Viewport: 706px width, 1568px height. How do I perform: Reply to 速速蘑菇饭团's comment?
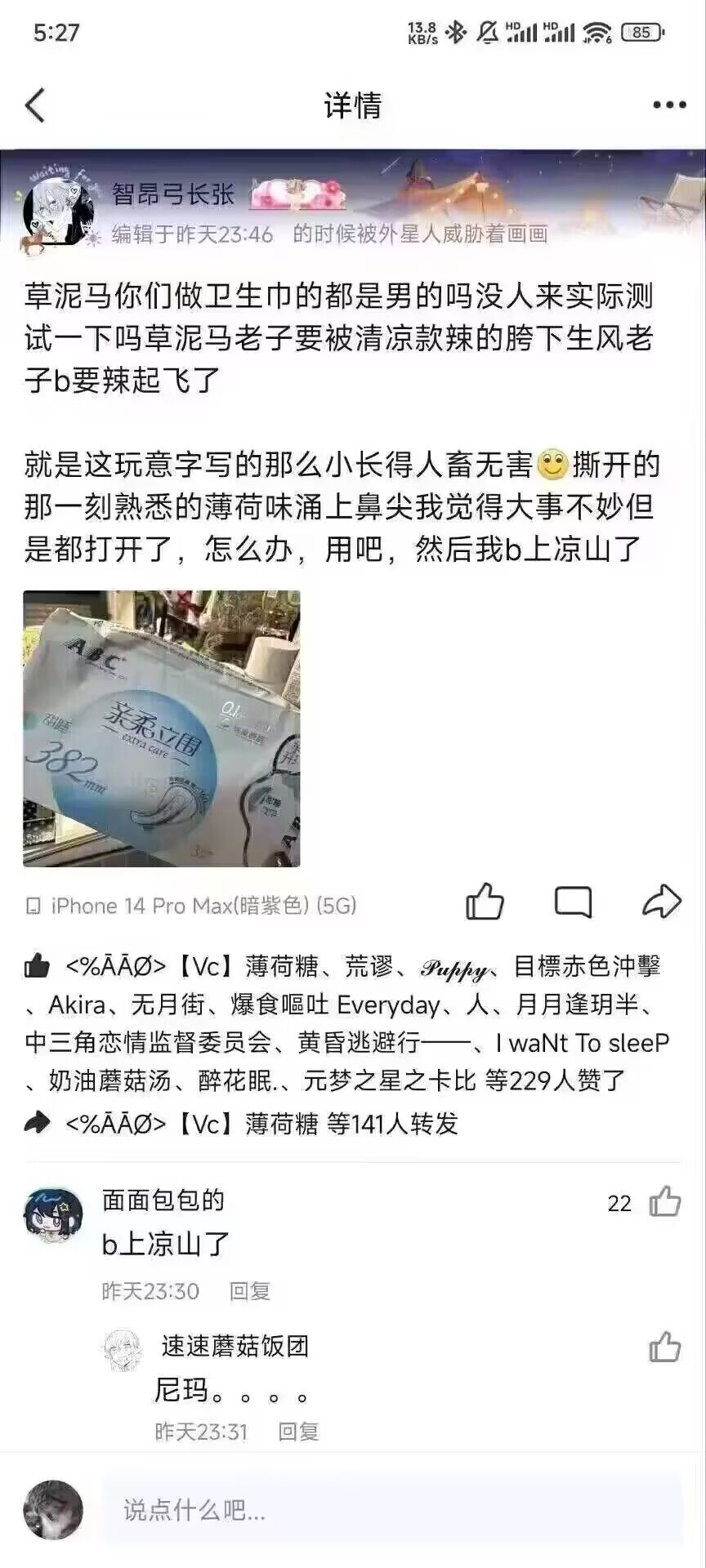coord(298,1432)
